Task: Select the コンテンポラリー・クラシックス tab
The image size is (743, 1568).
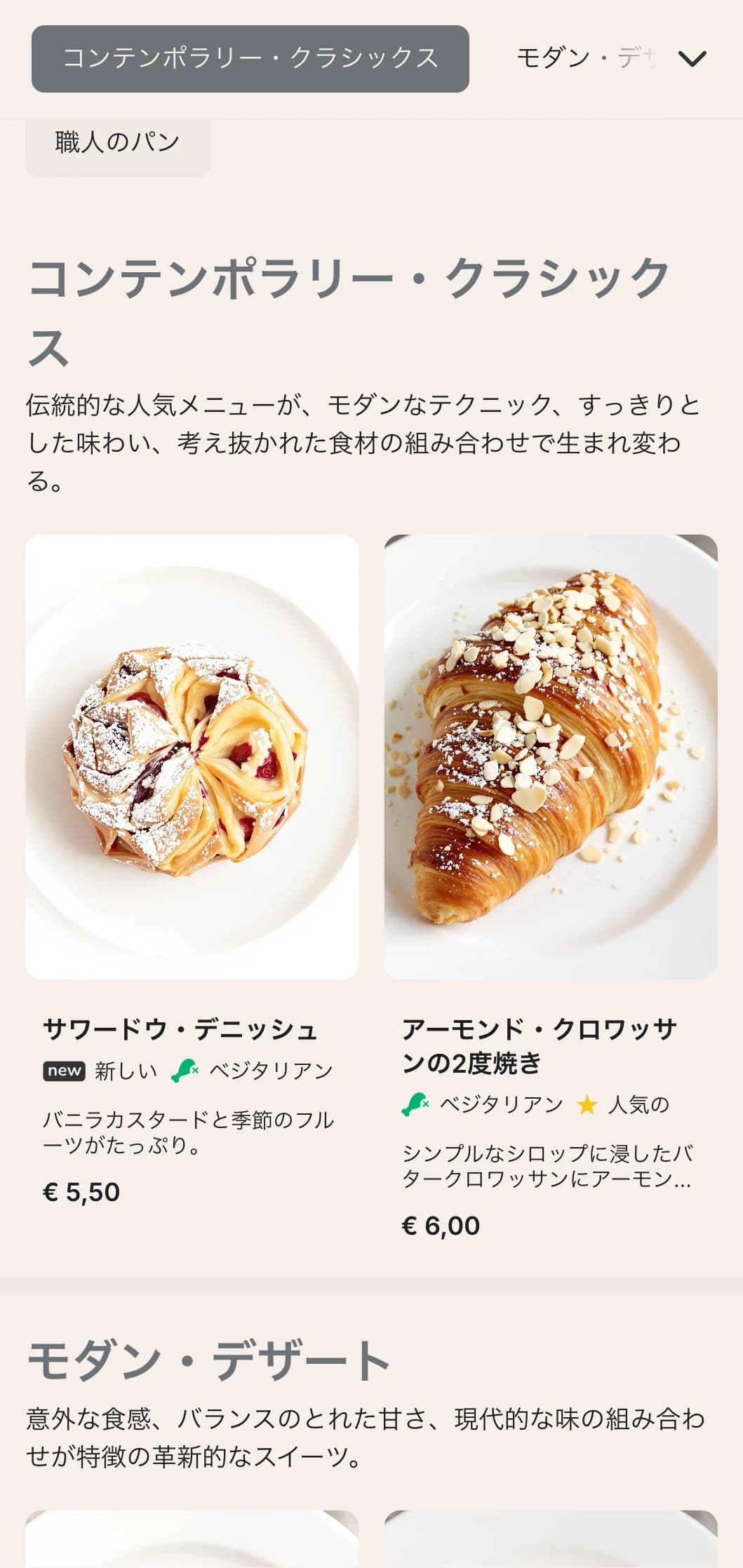Action: pyautogui.click(x=250, y=59)
